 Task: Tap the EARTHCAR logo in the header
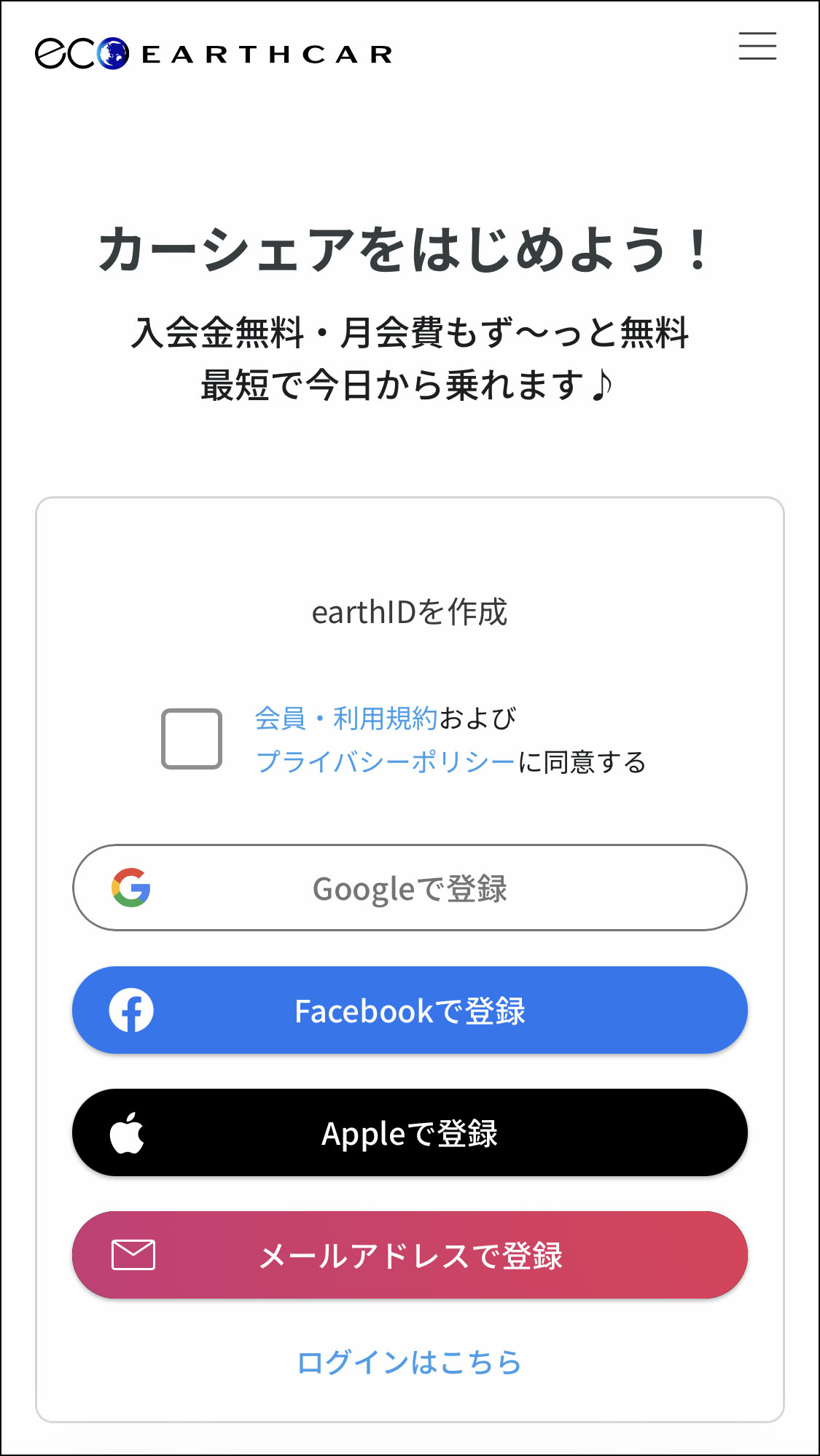point(214,53)
